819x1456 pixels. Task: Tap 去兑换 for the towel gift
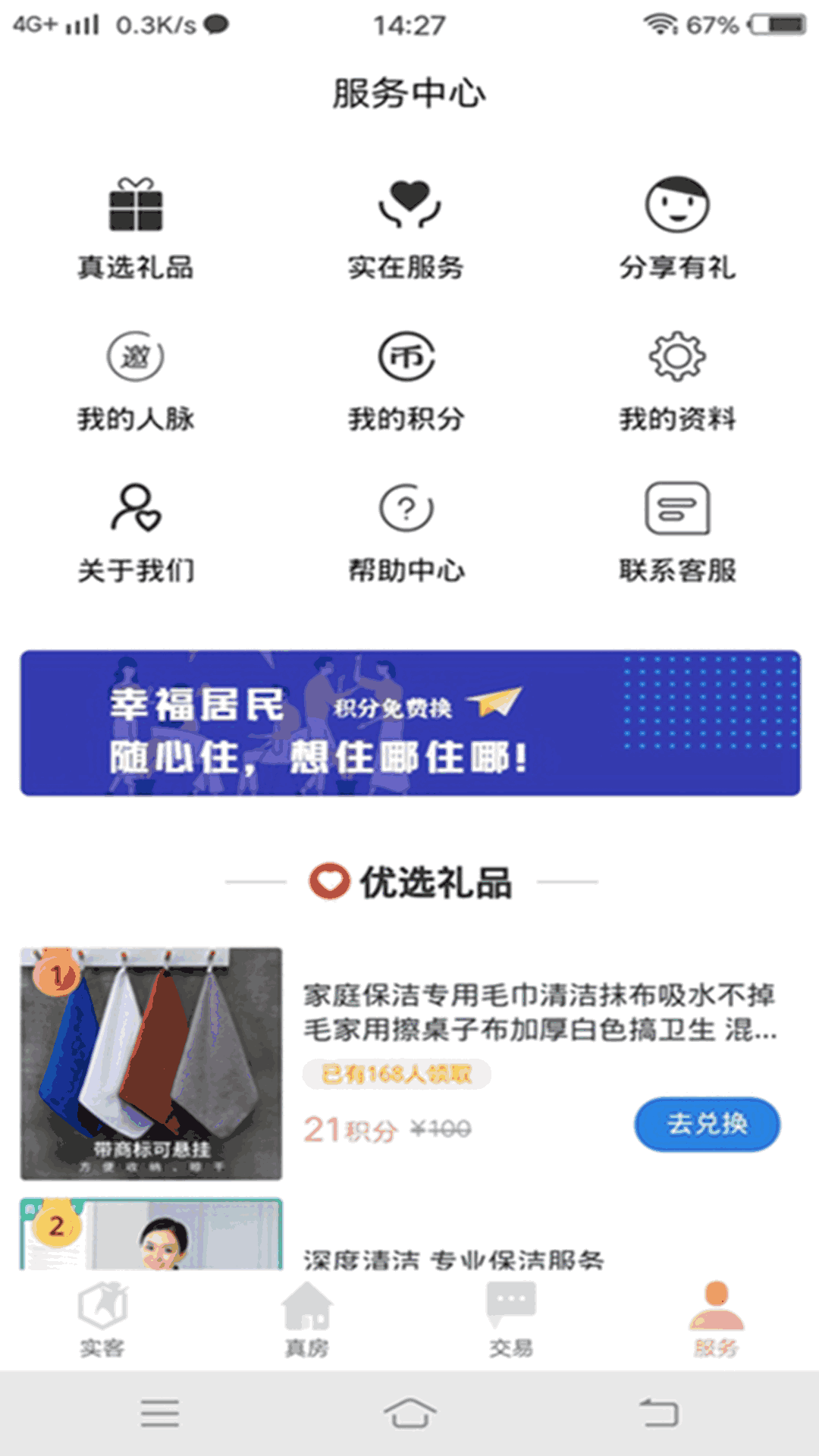[x=707, y=1124]
